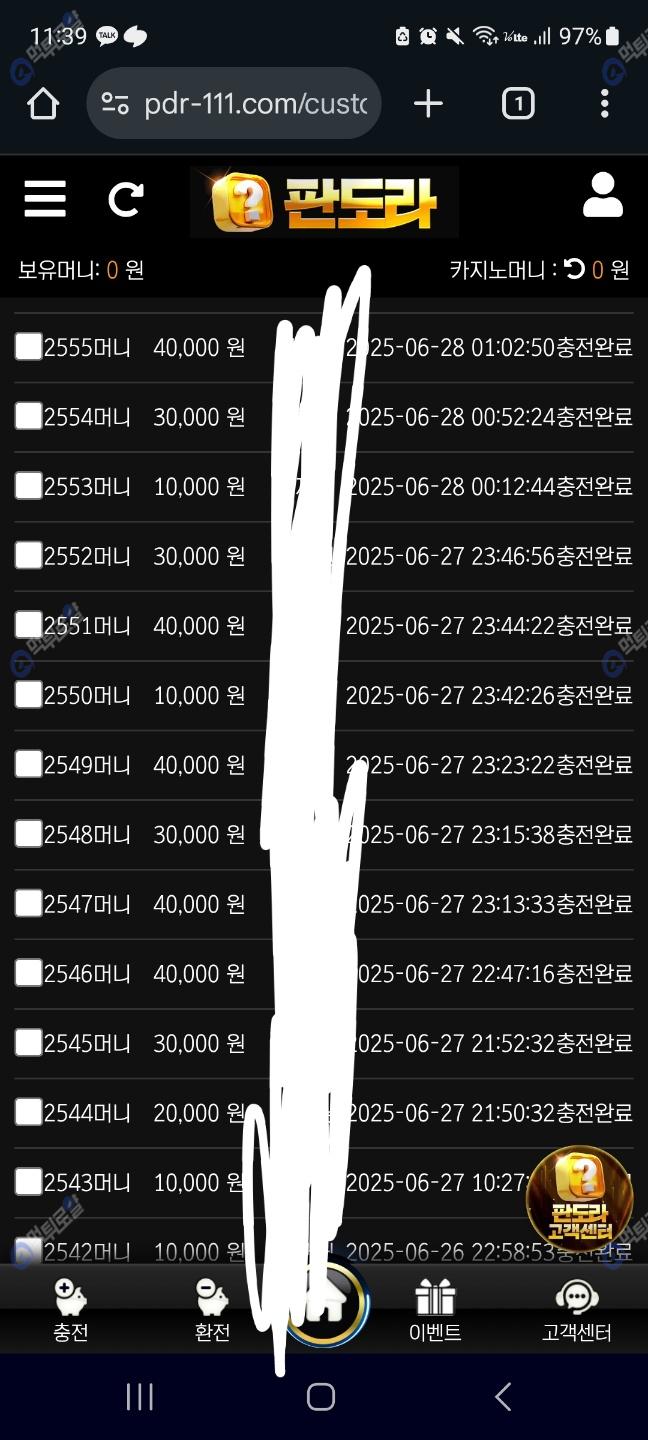This screenshot has height=1440, width=648.
Task: Check the box for entry 2555
Action: pos(28,347)
